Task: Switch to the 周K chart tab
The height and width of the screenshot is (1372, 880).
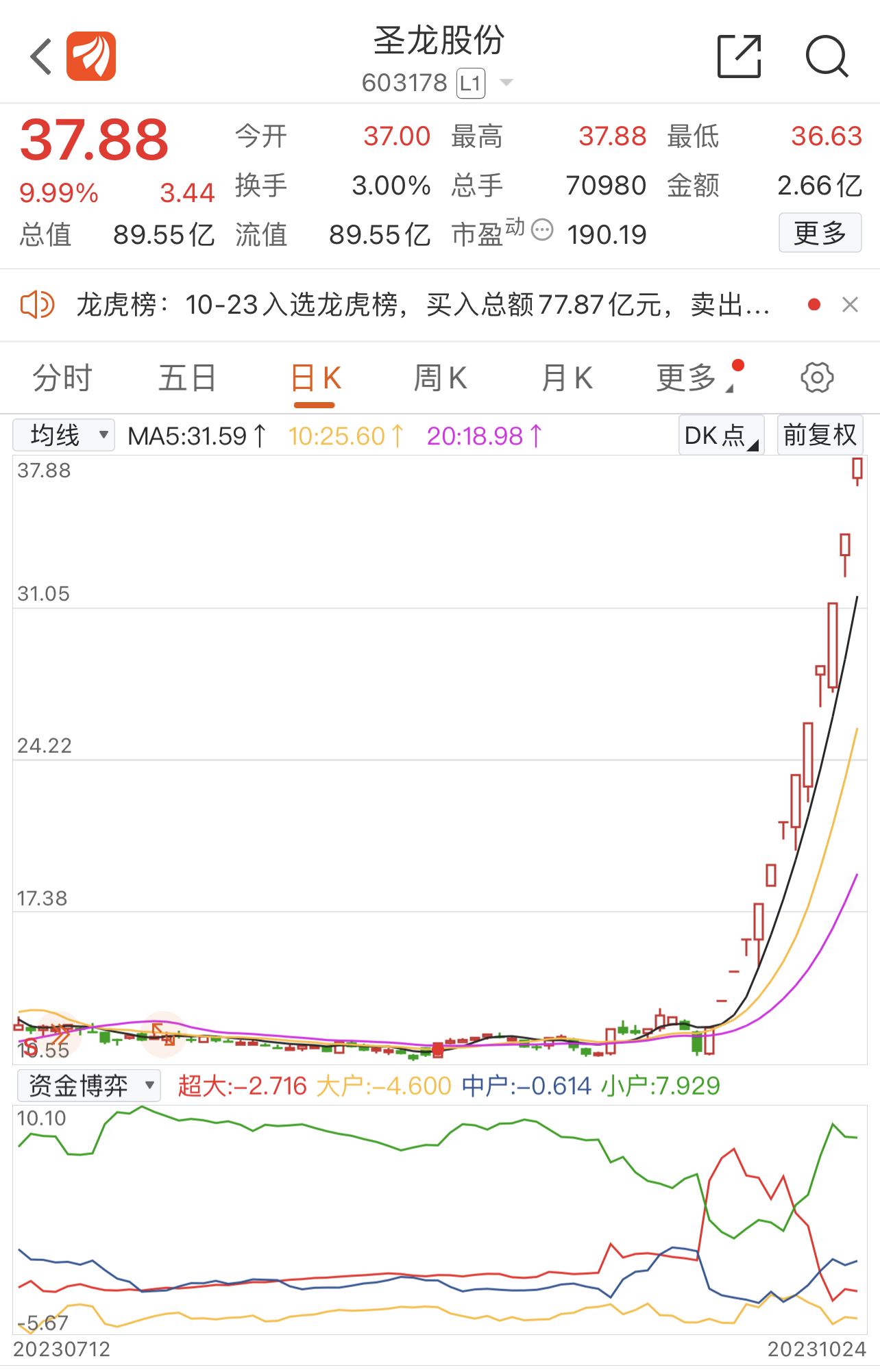Action: pos(440,378)
